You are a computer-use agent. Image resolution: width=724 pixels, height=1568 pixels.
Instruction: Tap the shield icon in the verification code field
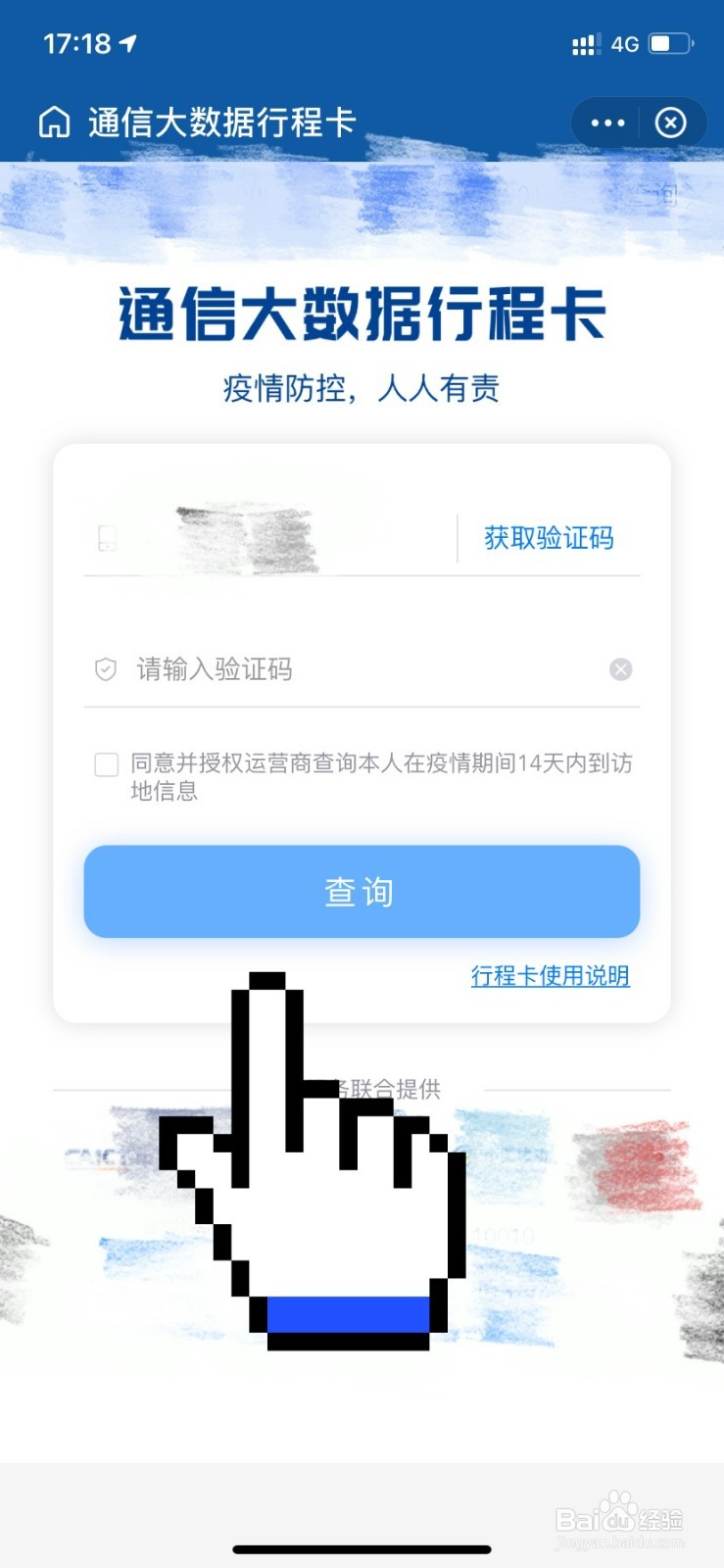click(x=105, y=669)
